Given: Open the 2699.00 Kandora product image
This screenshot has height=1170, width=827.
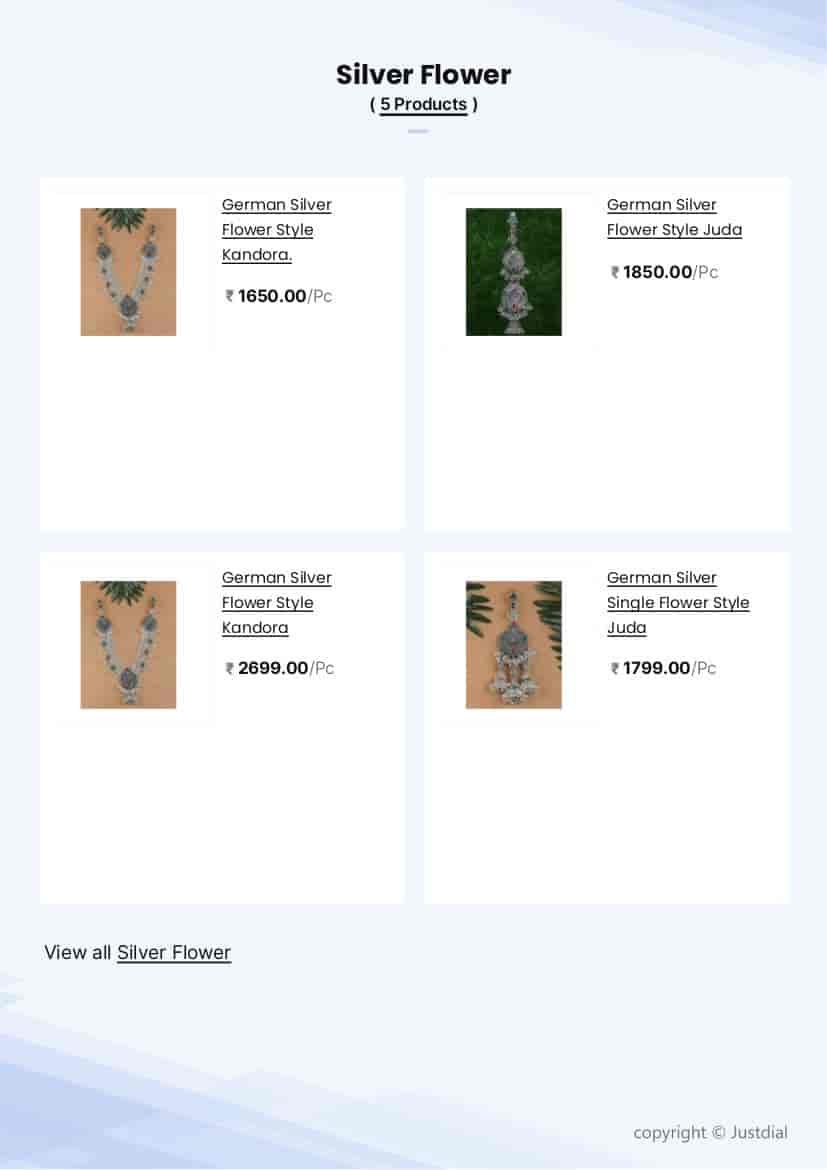Looking at the screenshot, I should 128,645.
